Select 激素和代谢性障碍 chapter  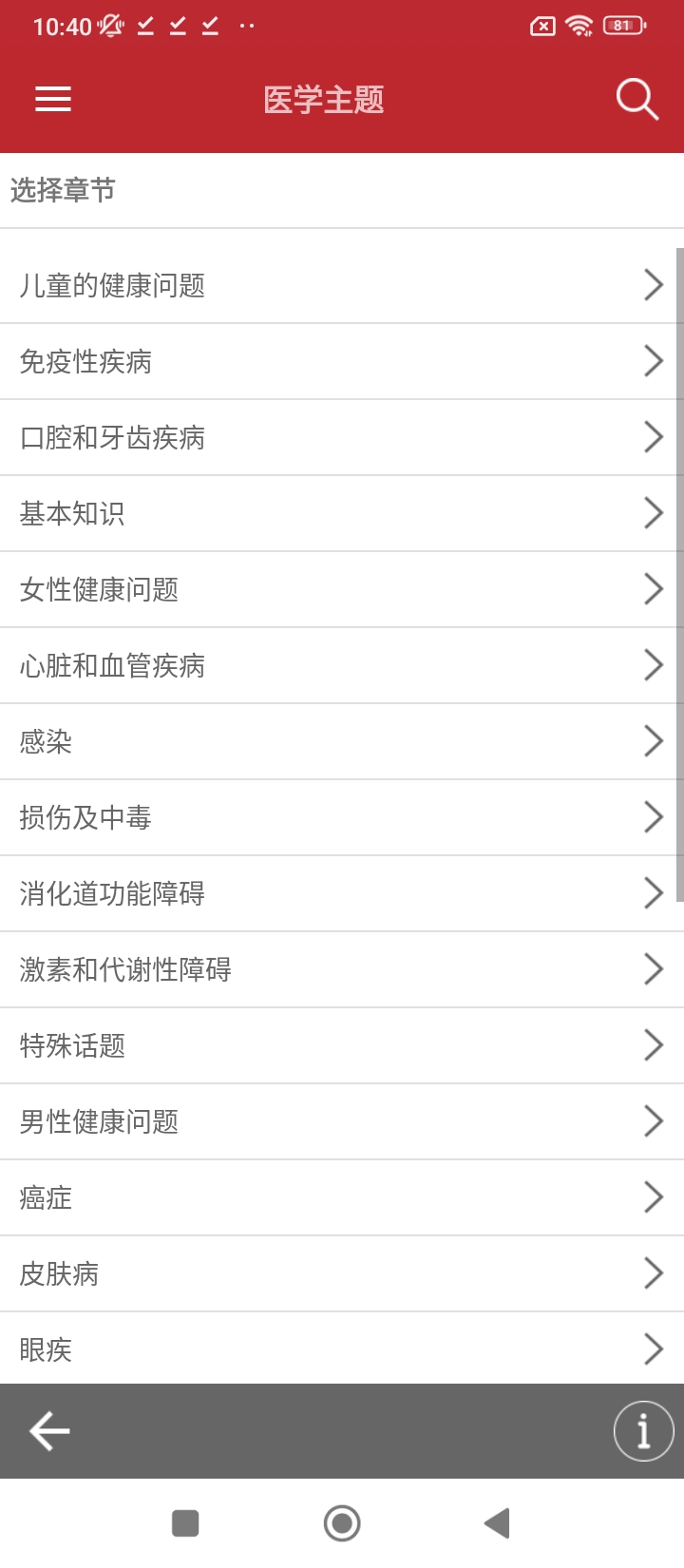341,969
